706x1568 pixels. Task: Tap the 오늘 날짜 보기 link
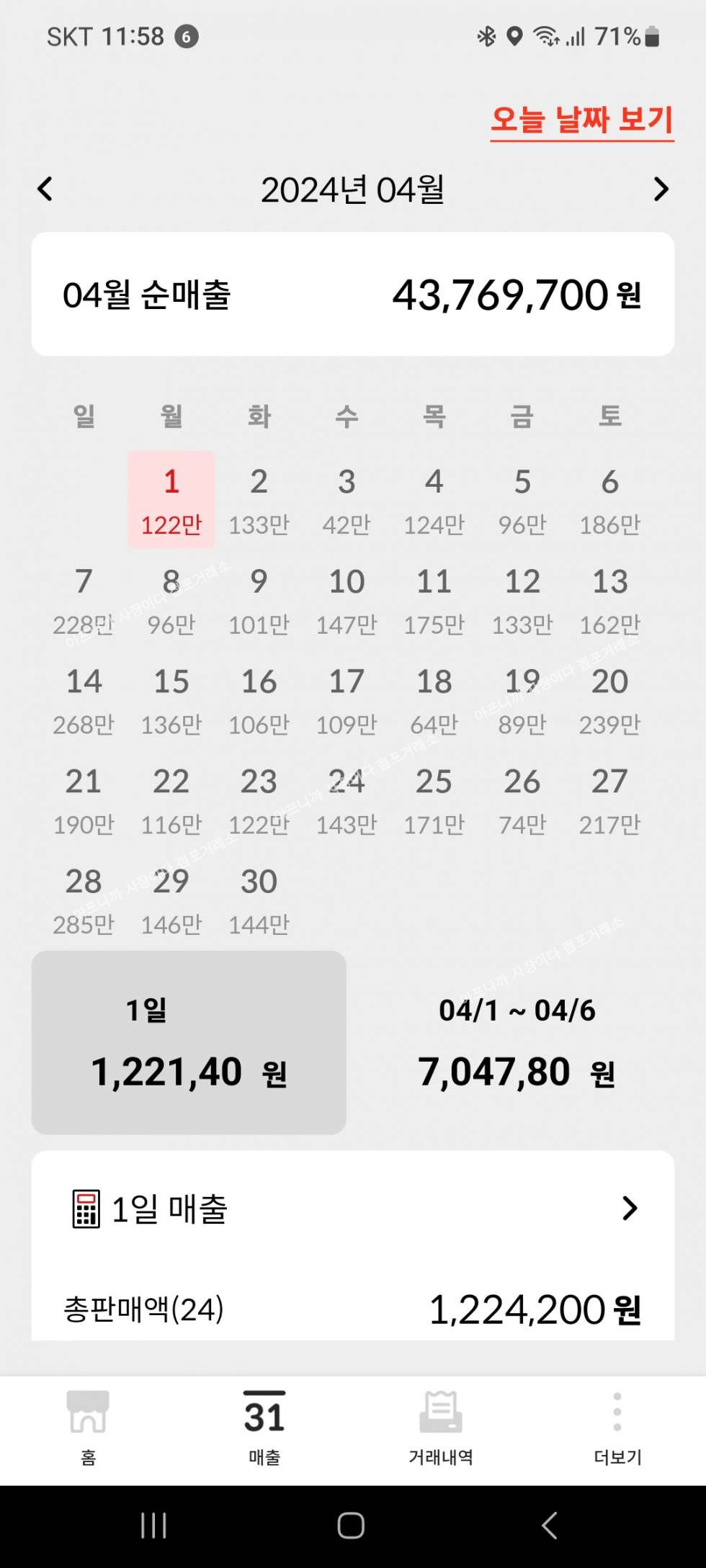[581, 120]
